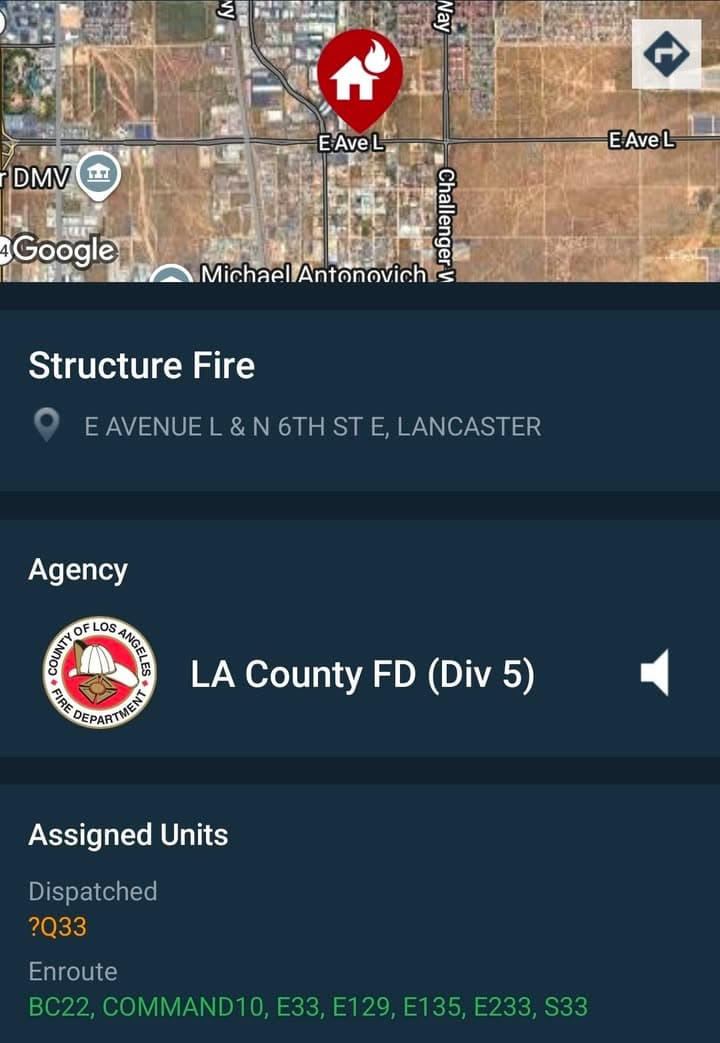Tap the Structure Fire incident title

(x=143, y=366)
